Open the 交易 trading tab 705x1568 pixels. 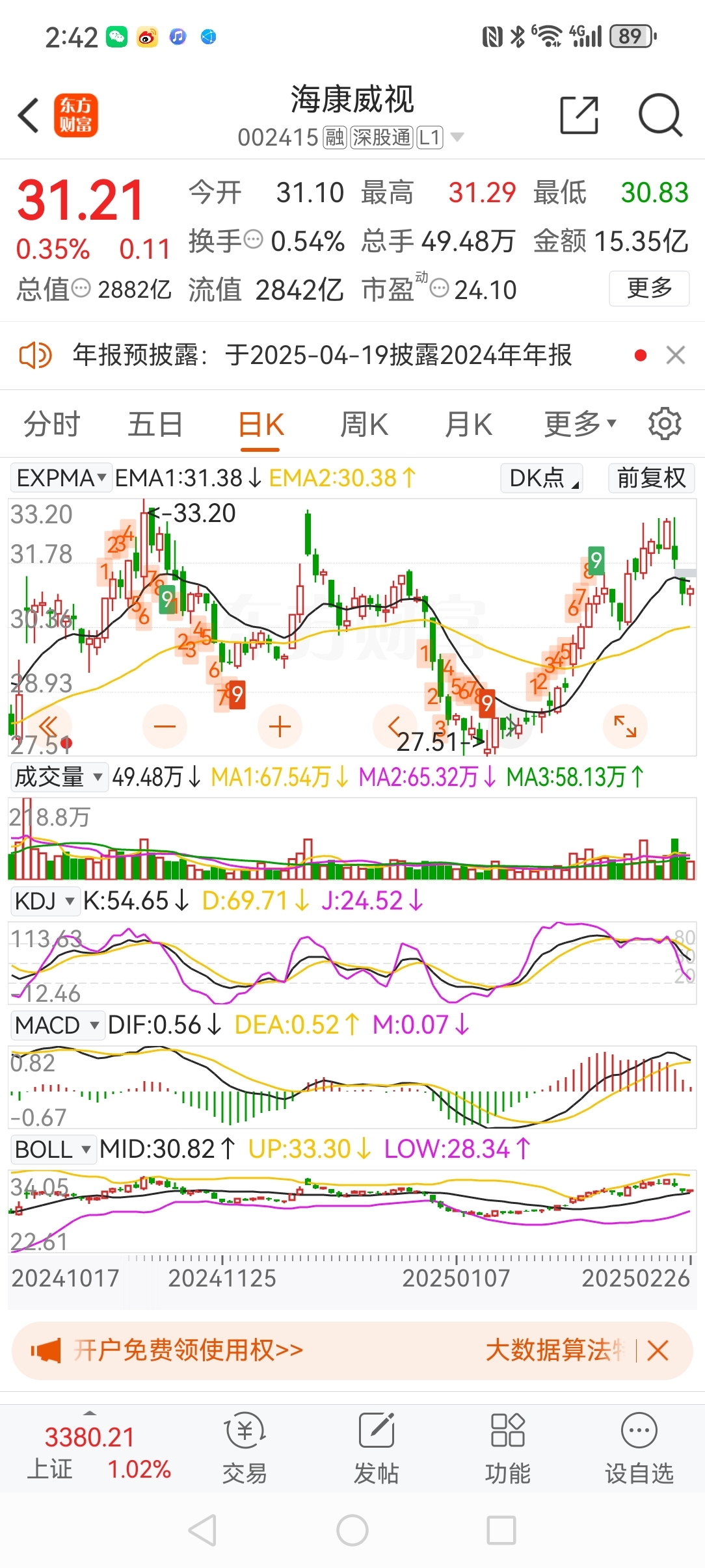(x=245, y=1450)
